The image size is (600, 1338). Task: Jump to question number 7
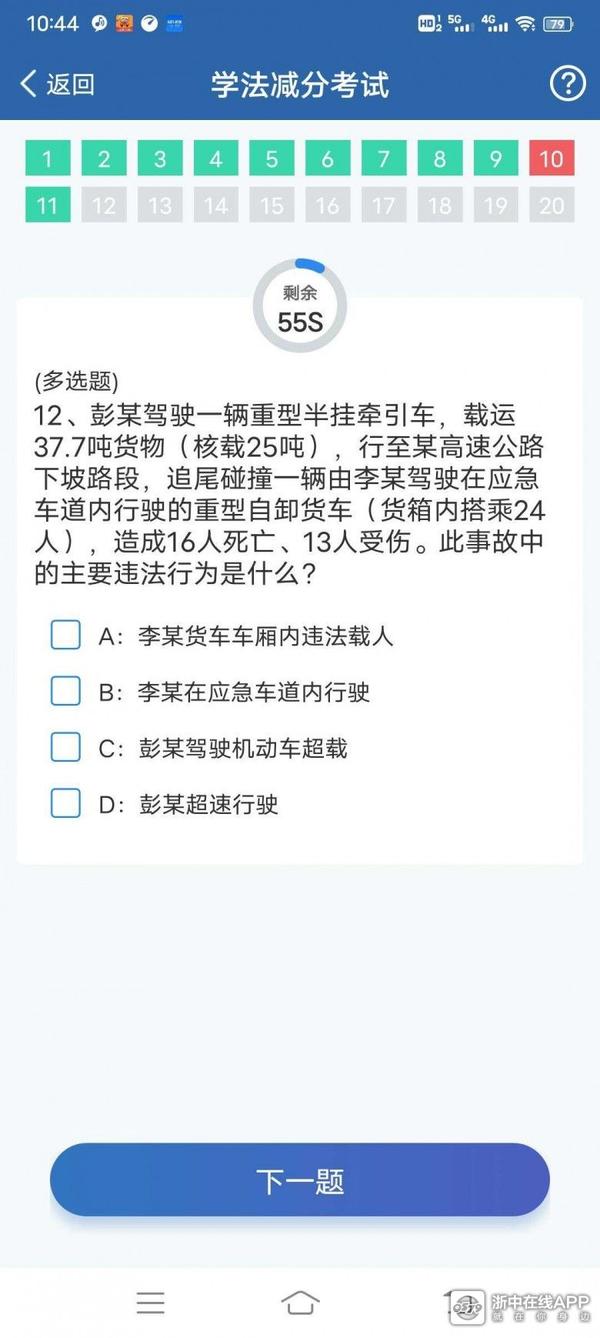click(x=383, y=159)
